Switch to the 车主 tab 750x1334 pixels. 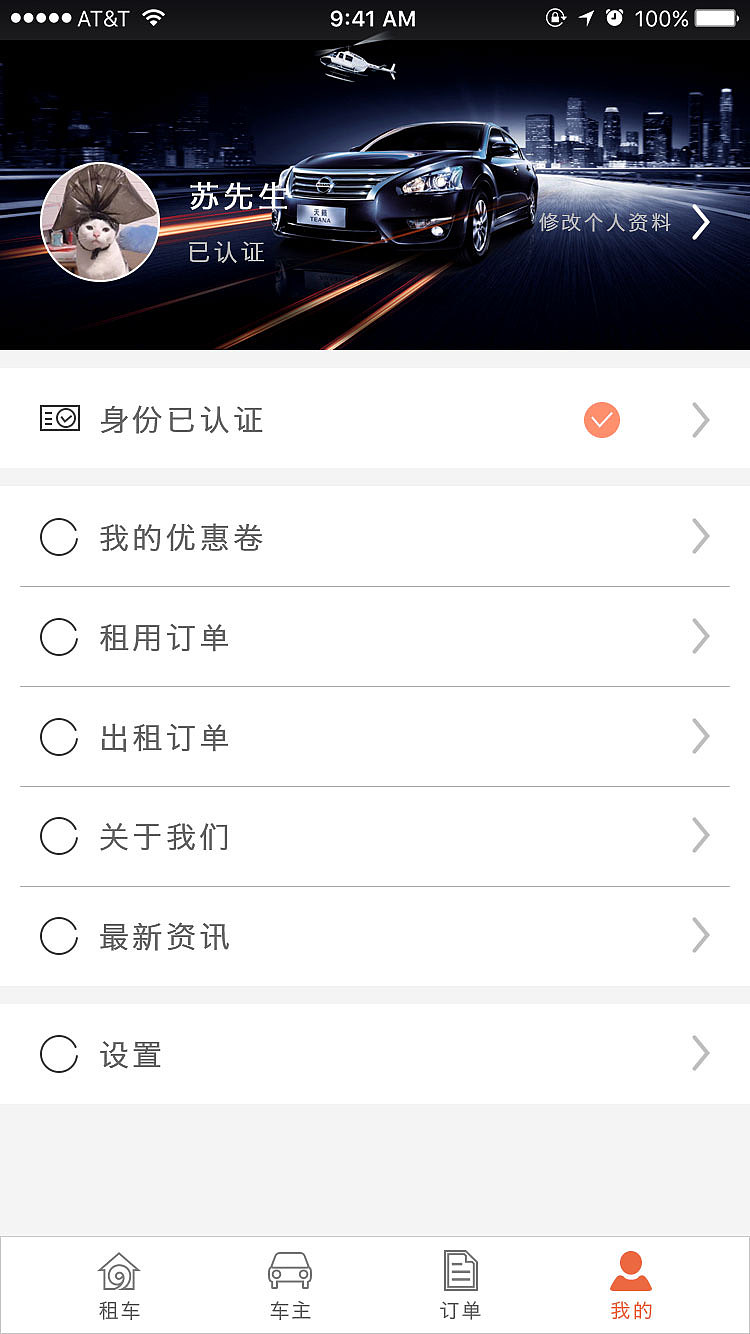coord(290,1285)
